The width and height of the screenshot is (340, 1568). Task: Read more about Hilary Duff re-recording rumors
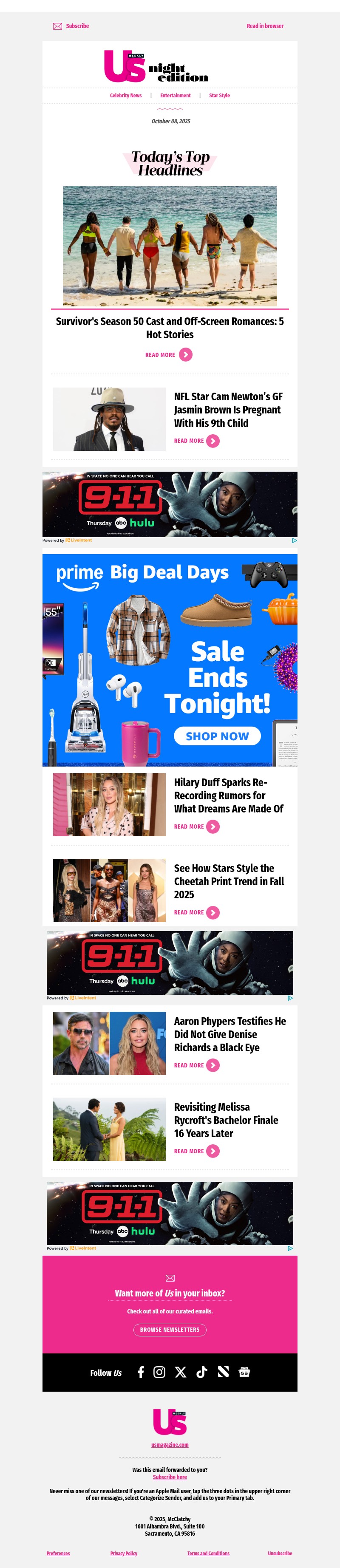tap(196, 826)
